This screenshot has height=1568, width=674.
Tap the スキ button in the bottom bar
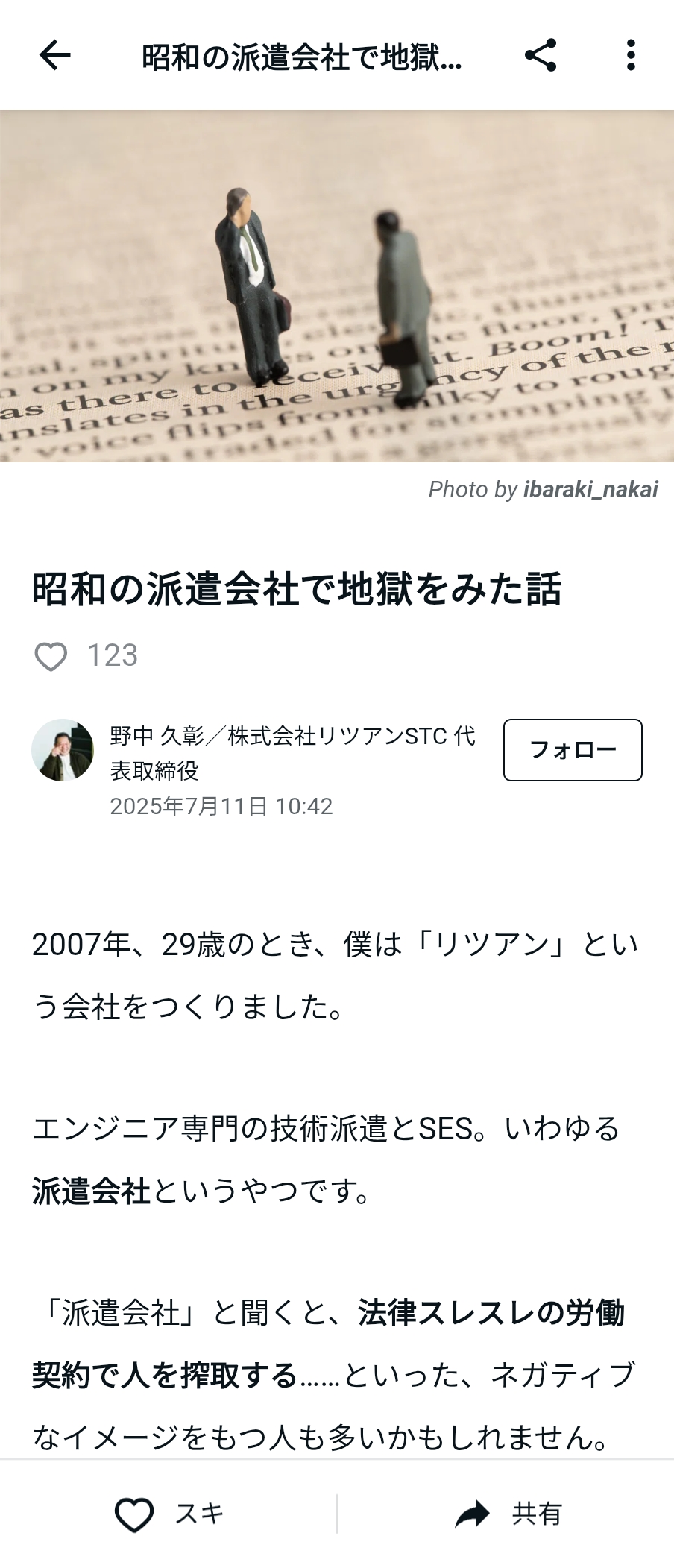168,1514
